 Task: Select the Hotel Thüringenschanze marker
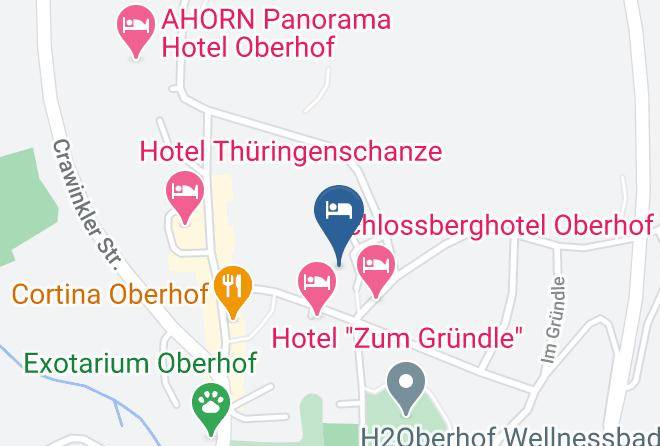pyautogui.click(x=185, y=198)
